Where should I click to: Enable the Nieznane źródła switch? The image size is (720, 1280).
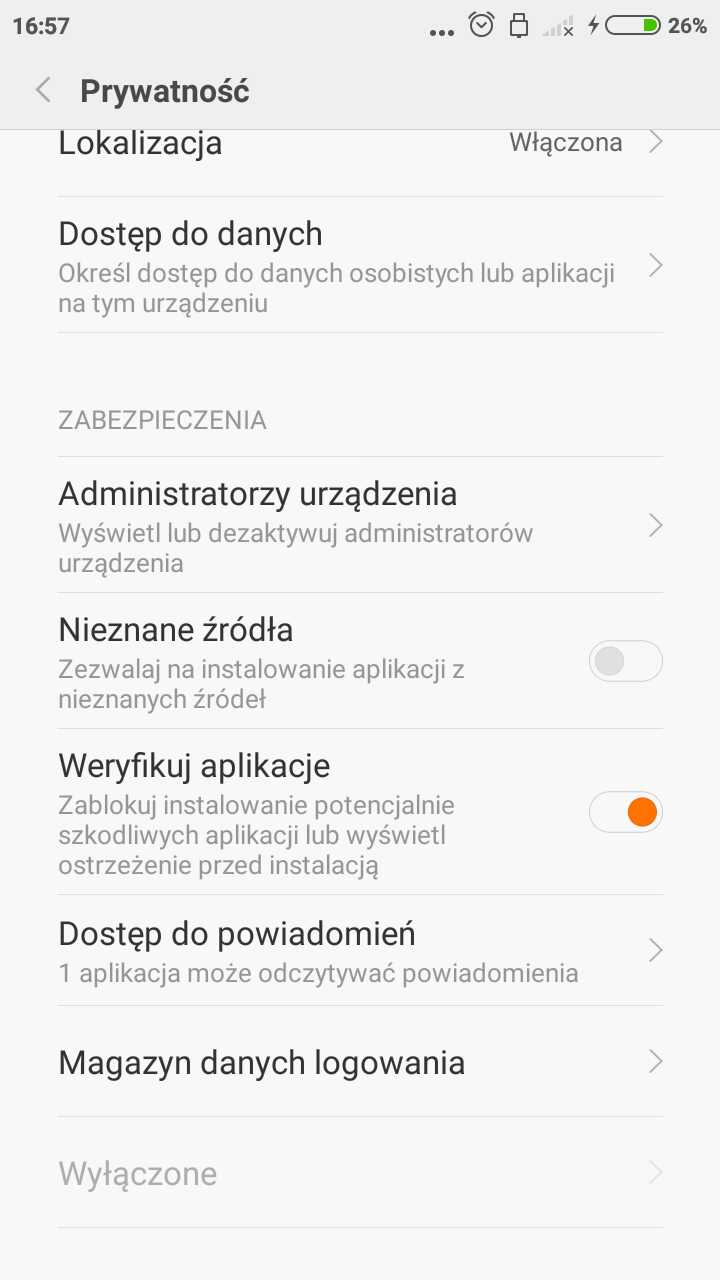(625, 661)
